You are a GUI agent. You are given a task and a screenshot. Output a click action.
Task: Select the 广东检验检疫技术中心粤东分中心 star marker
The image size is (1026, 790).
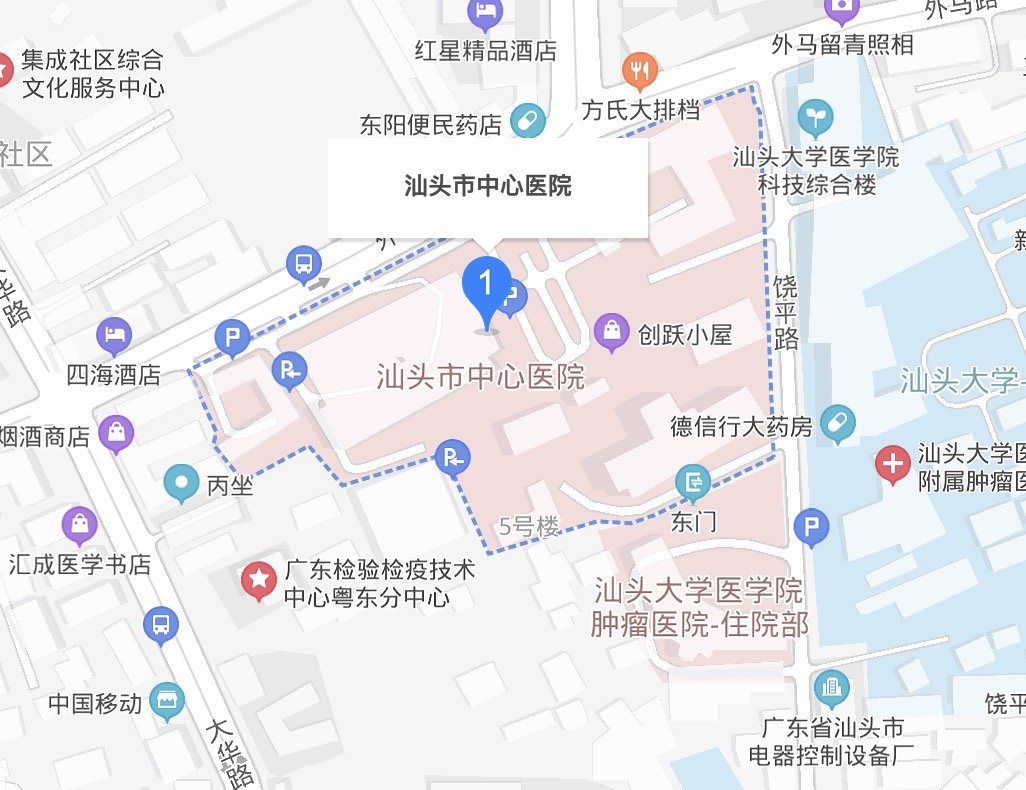tap(259, 579)
